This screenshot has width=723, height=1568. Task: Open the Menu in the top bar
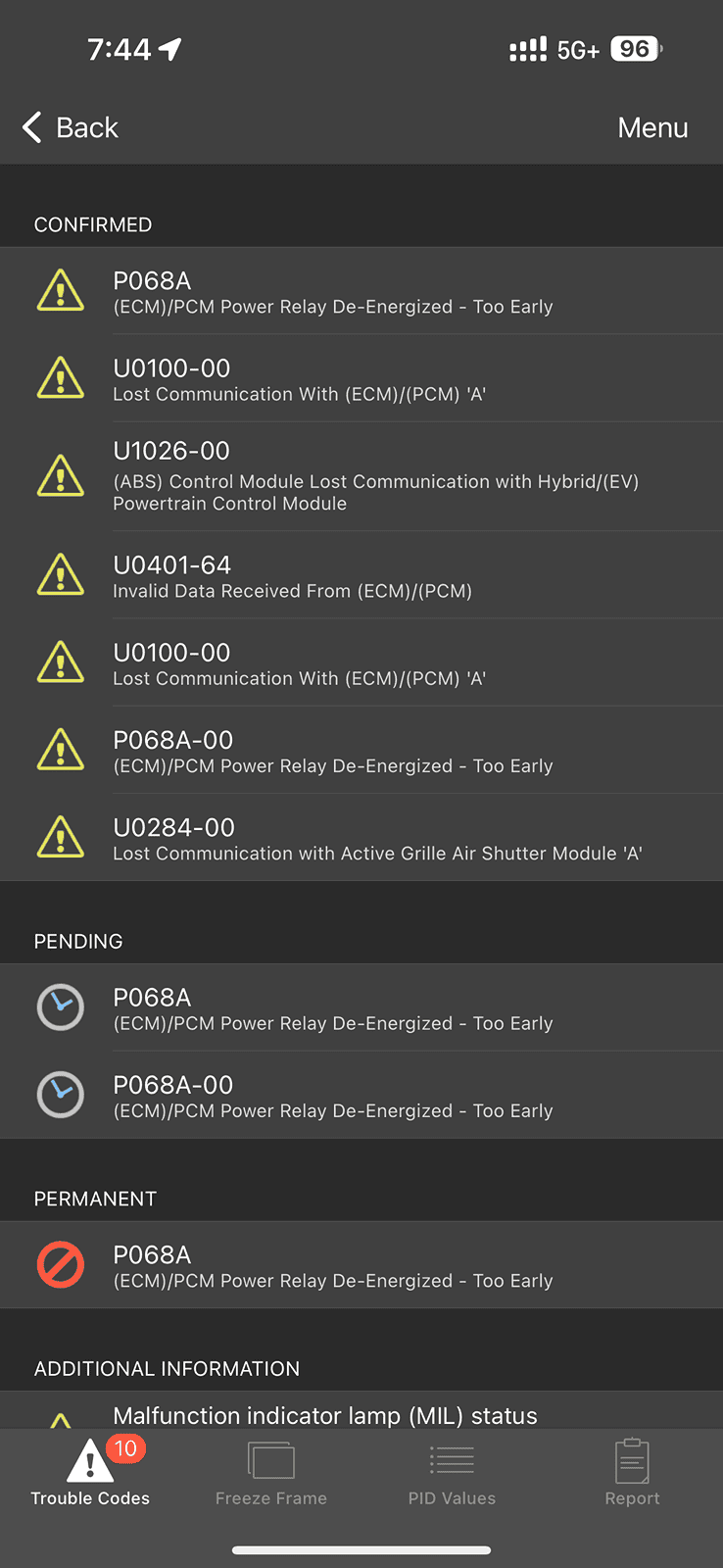point(652,127)
